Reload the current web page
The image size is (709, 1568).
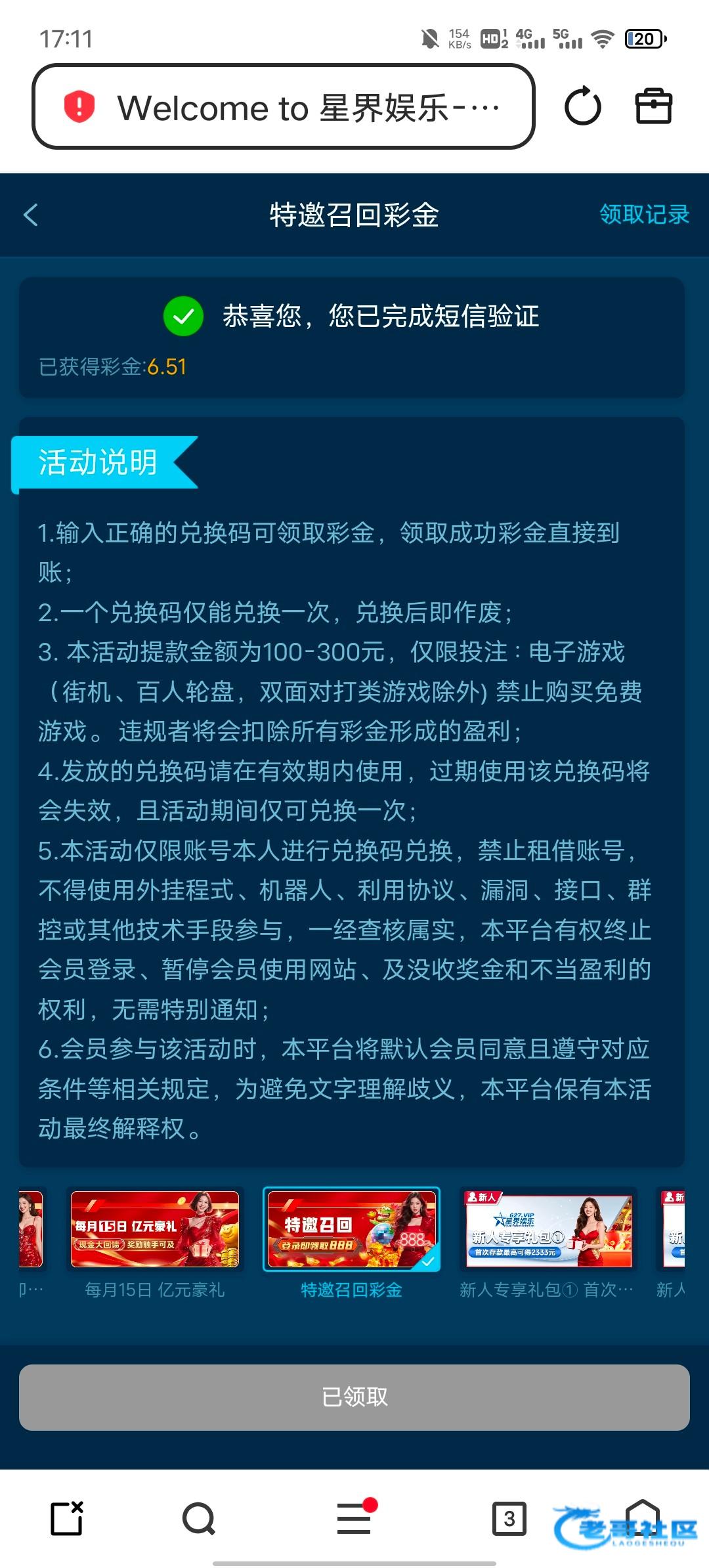pyautogui.click(x=582, y=107)
